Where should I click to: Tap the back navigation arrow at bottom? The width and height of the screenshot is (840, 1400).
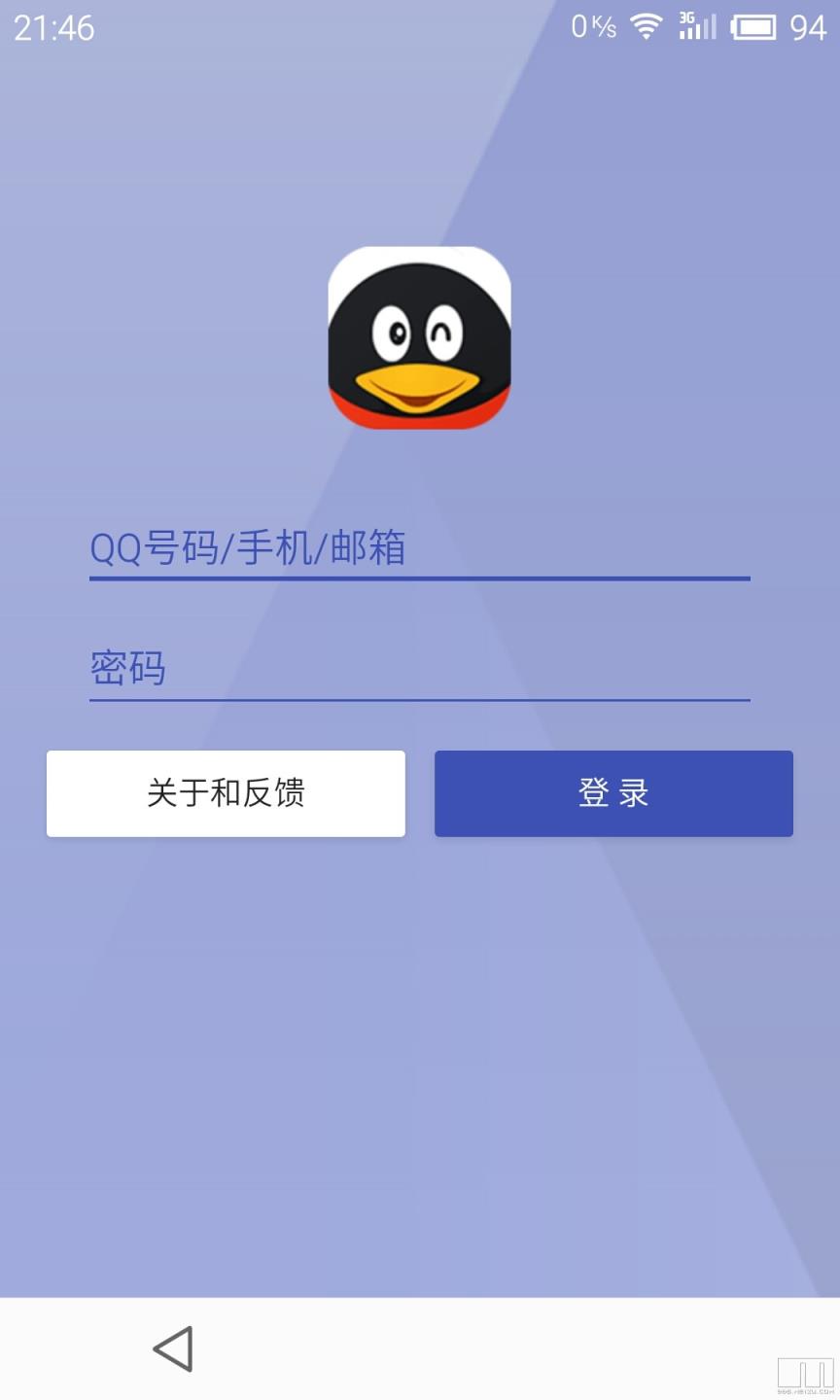click(173, 1347)
